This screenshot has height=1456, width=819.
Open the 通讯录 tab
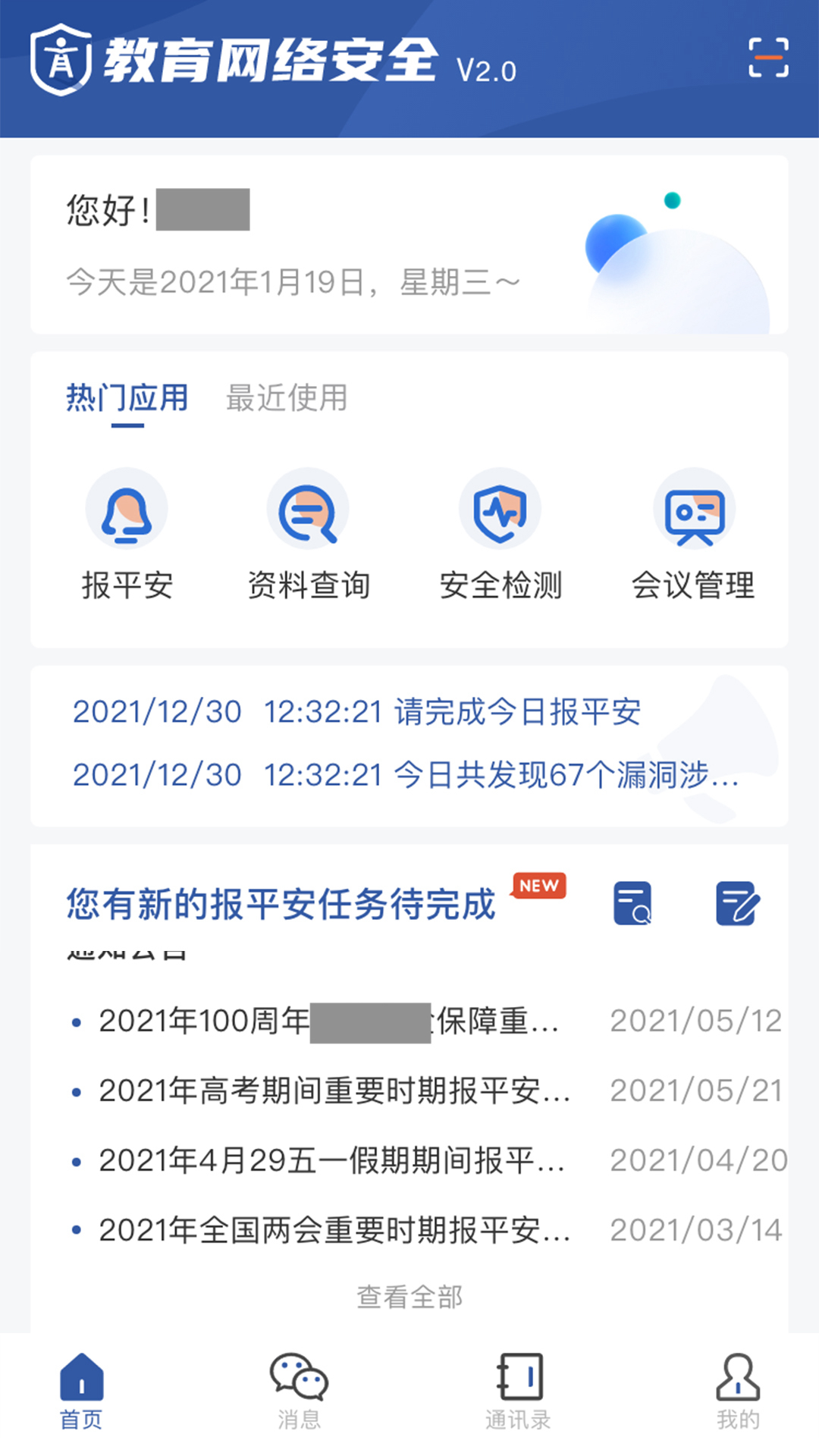tap(519, 1392)
